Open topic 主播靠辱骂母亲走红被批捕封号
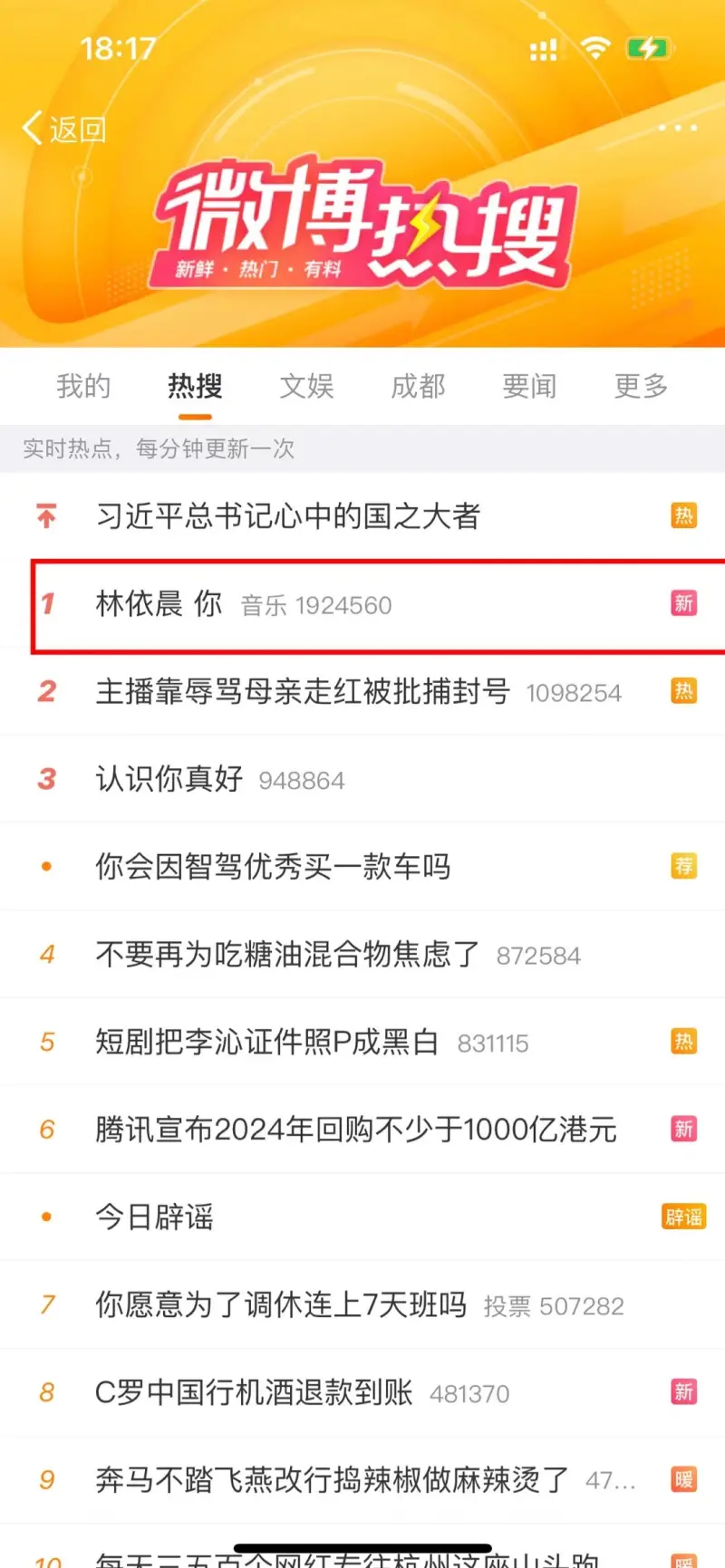 click(303, 692)
